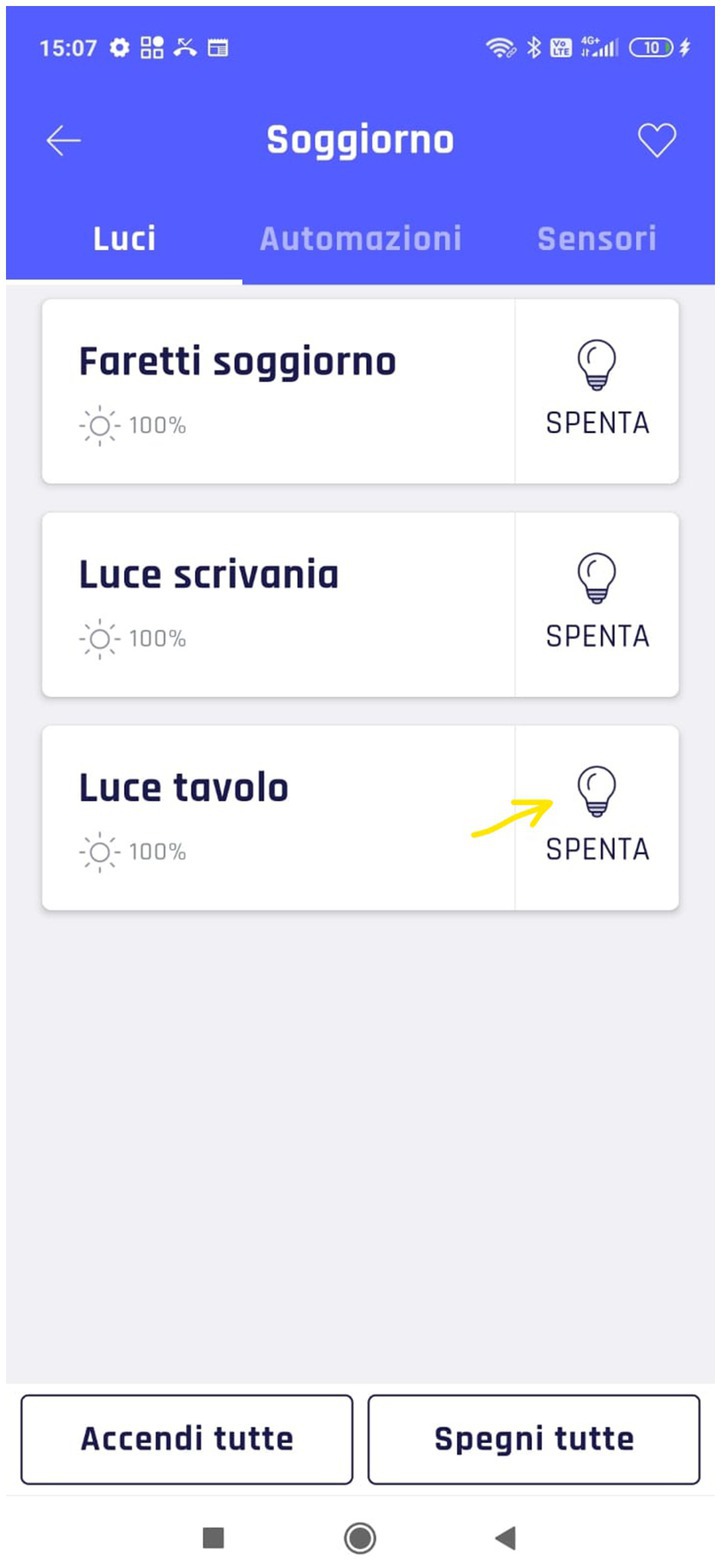Image resolution: width=721 pixels, height=1563 pixels.
Task: Open the Luce scrivania light card
Action: pyautogui.click(x=278, y=604)
